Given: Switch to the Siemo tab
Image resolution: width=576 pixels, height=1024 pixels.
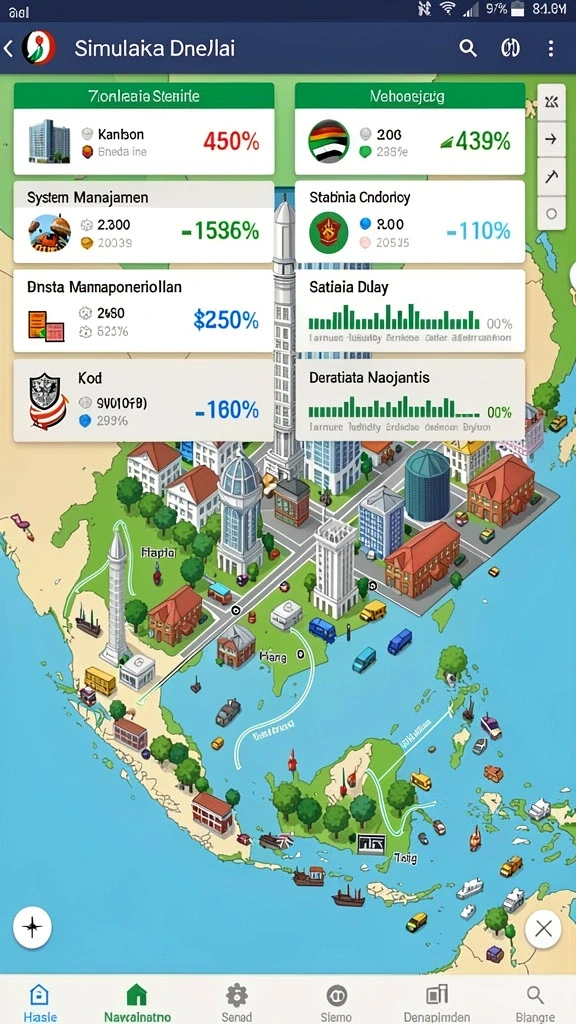Looking at the screenshot, I should [336, 1004].
